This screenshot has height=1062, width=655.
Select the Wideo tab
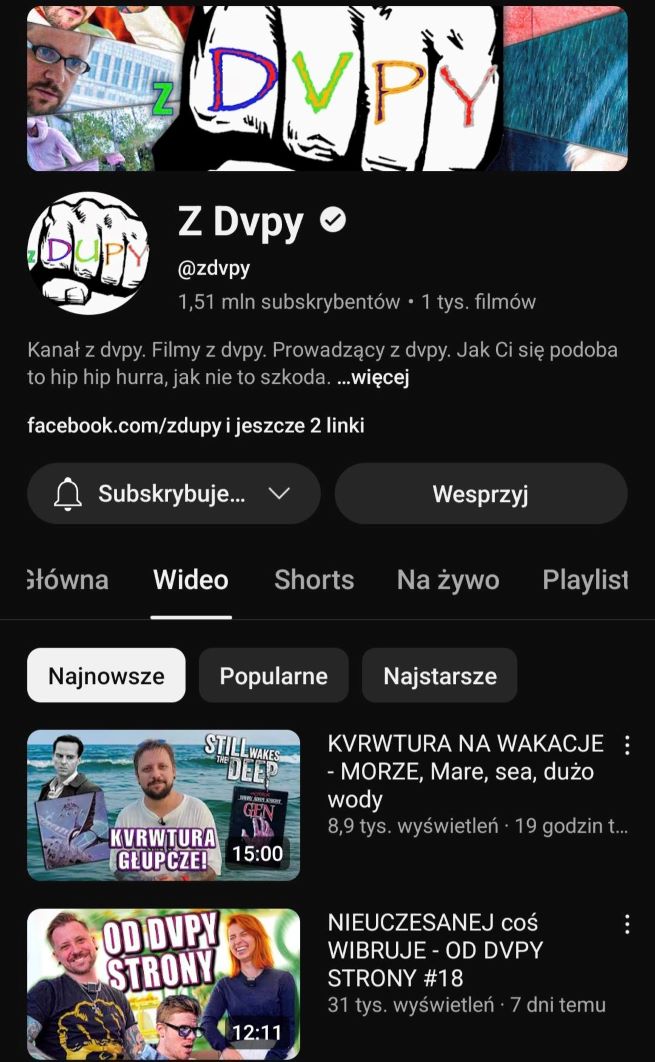190,580
